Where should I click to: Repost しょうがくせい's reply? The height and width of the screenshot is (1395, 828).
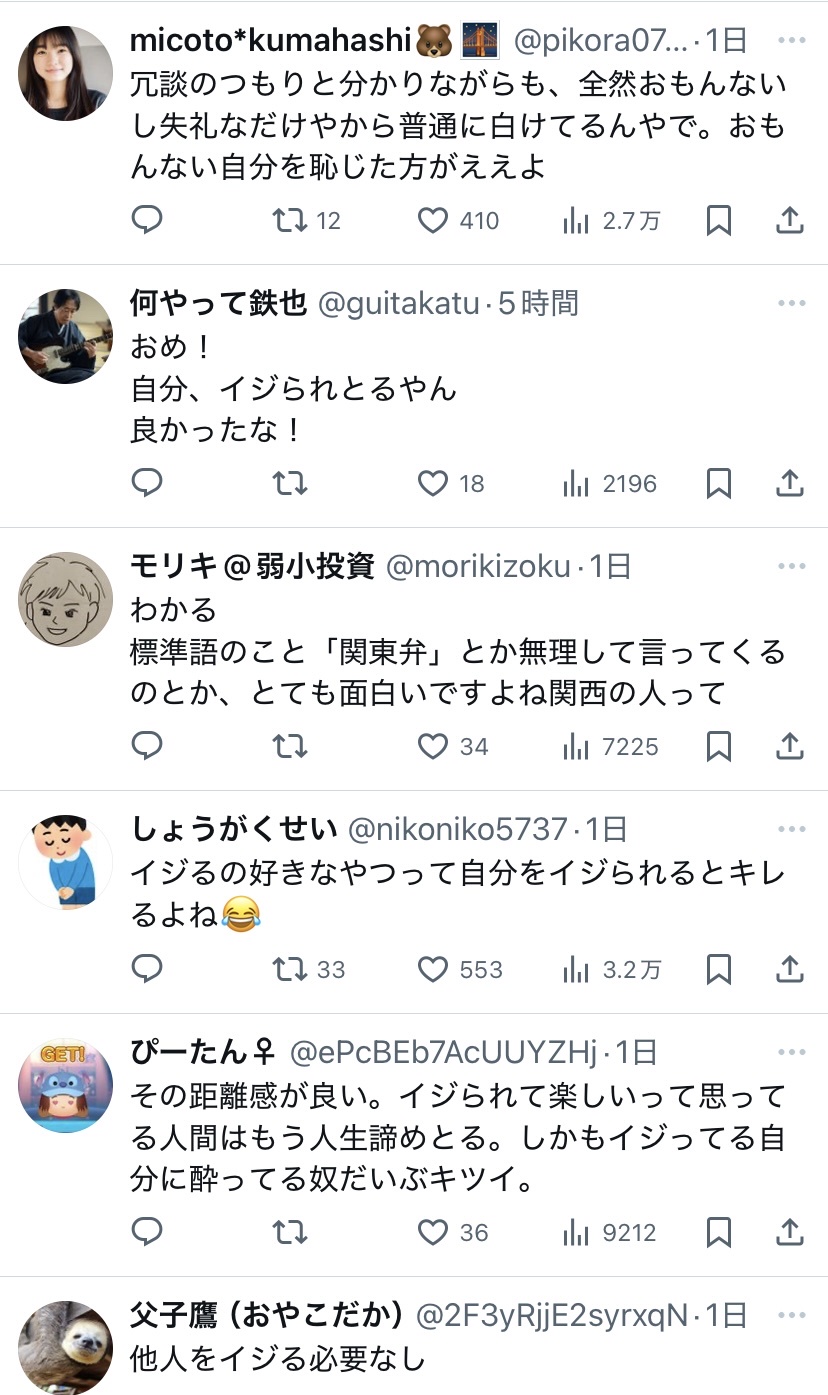[x=291, y=969]
